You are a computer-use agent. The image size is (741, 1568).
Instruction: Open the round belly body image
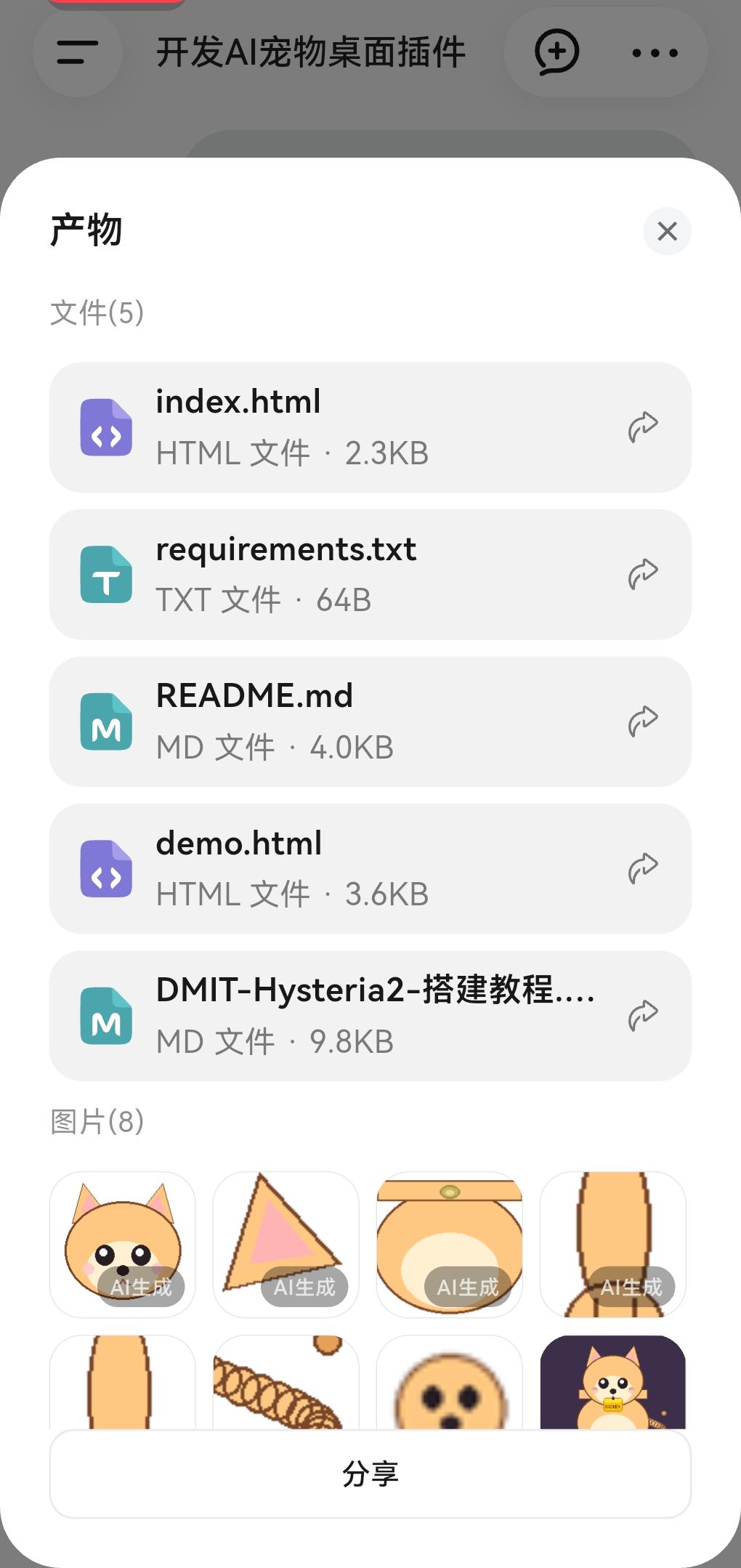450,1244
